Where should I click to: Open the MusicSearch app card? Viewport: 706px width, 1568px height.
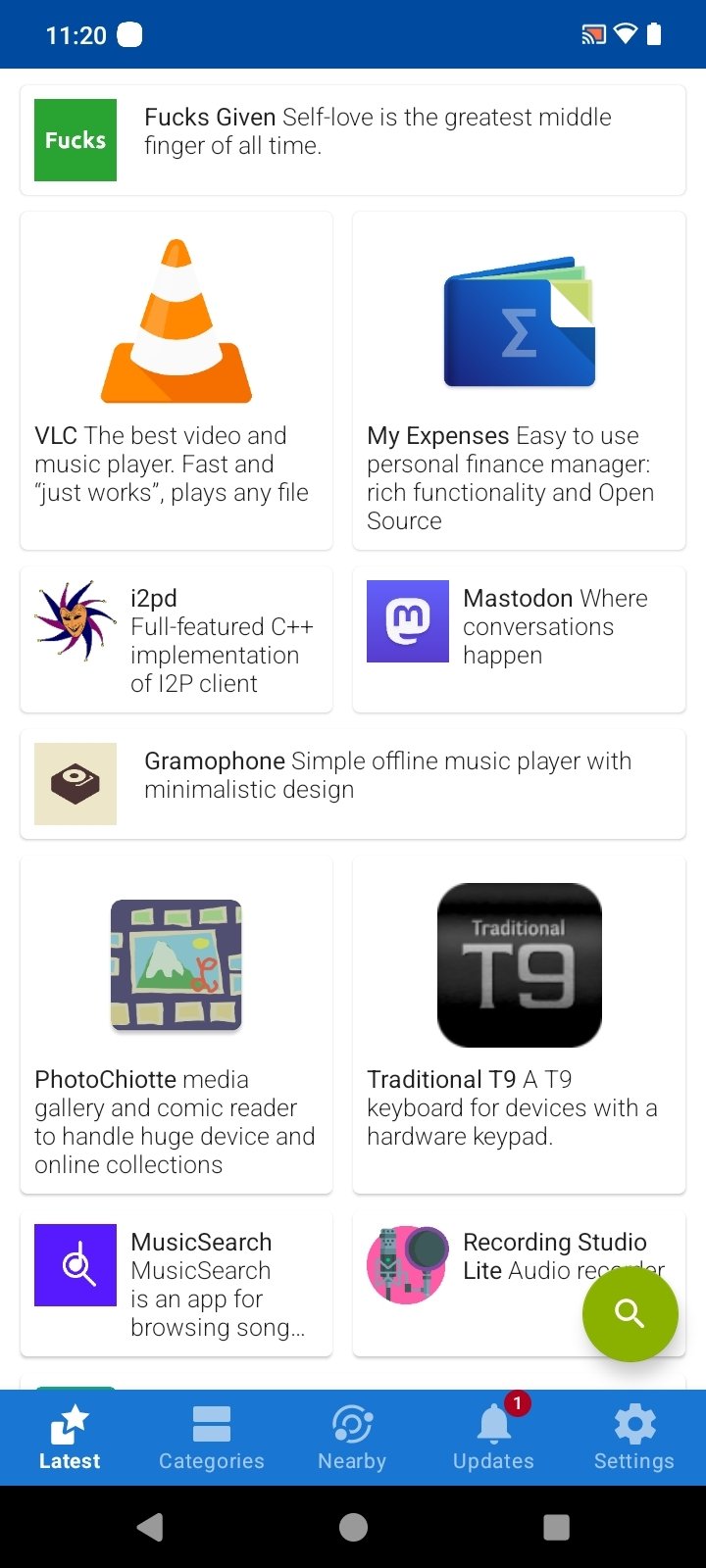[x=176, y=1283]
